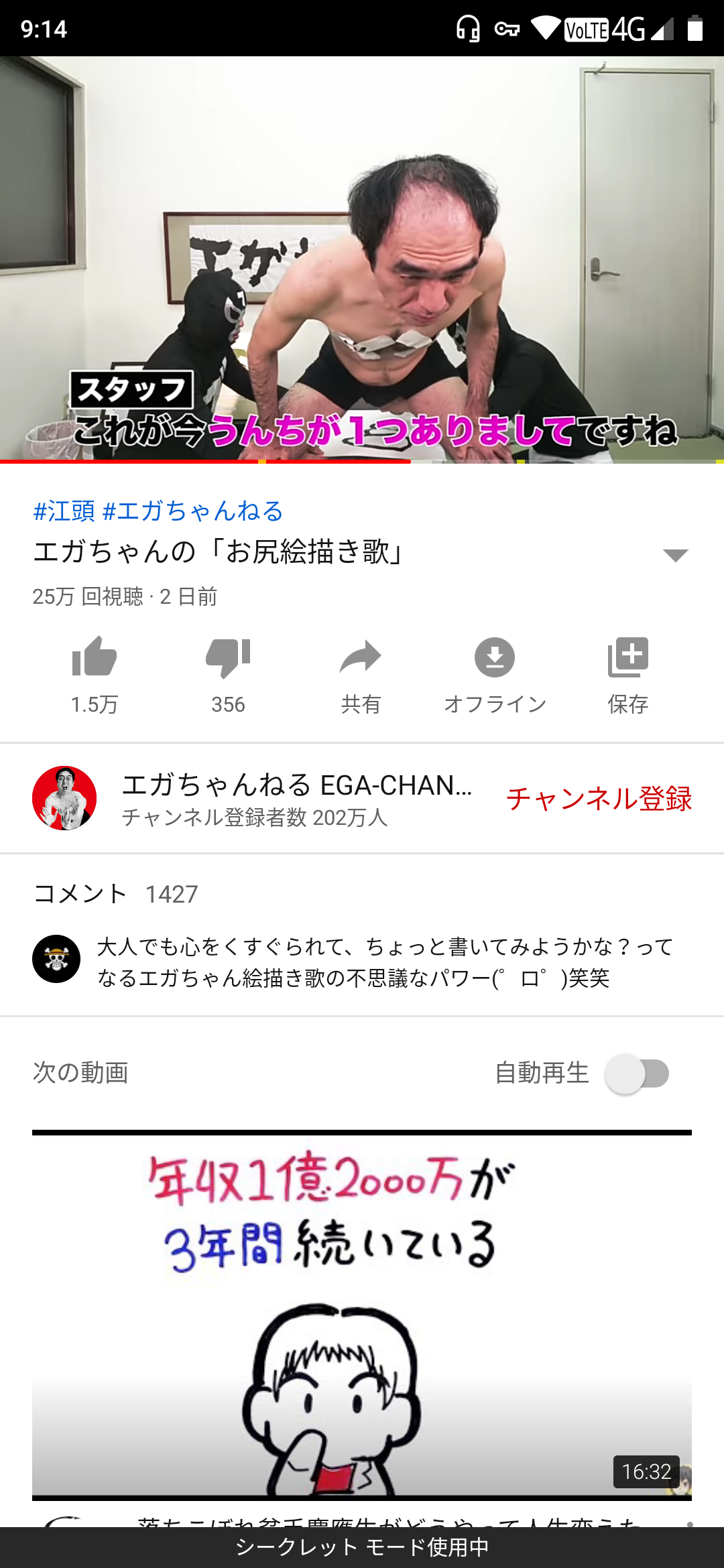
Task: Save video to playlist via 保存
Action: click(x=628, y=675)
